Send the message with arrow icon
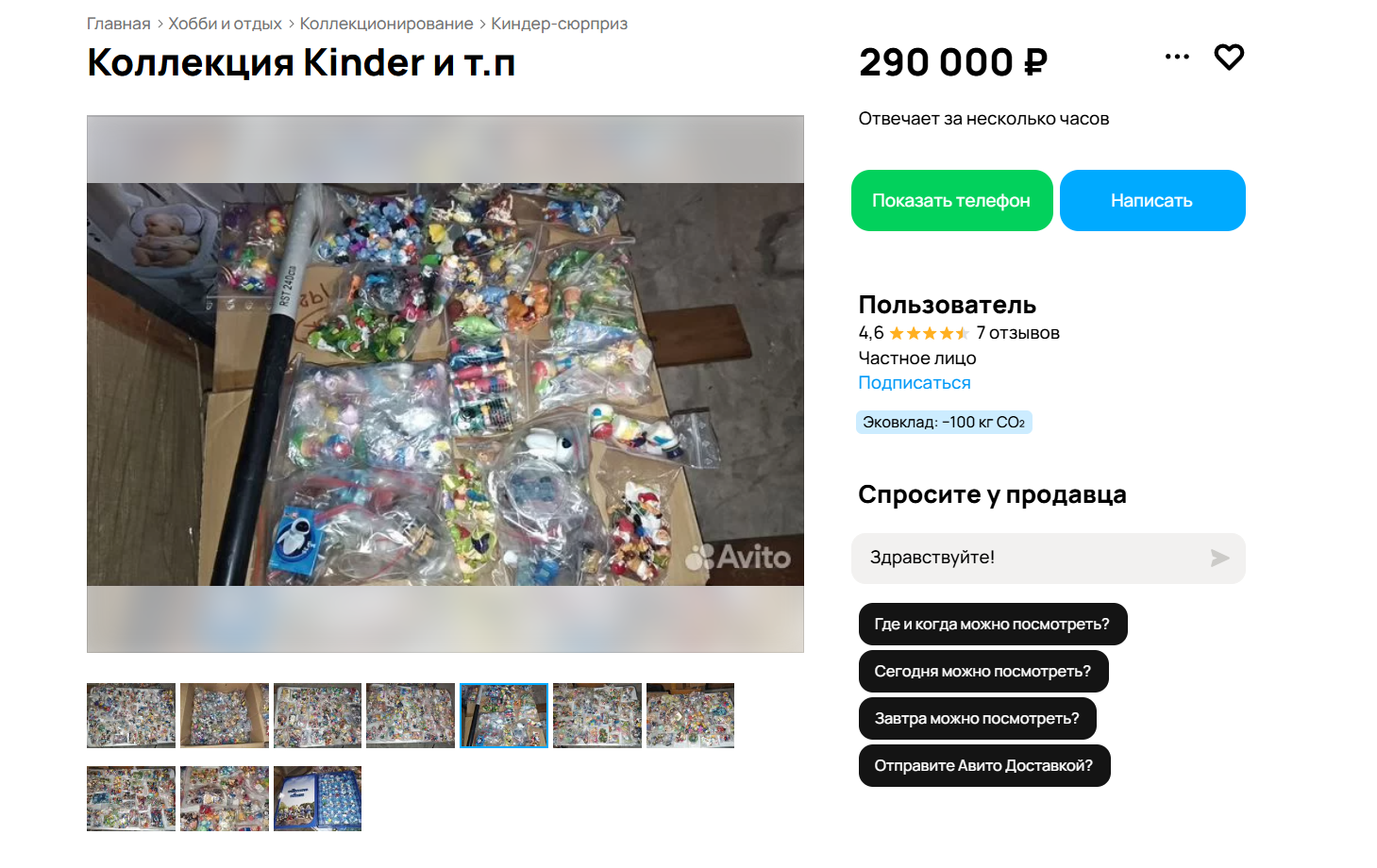The width and height of the screenshot is (1377, 868). coord(1219,559)
